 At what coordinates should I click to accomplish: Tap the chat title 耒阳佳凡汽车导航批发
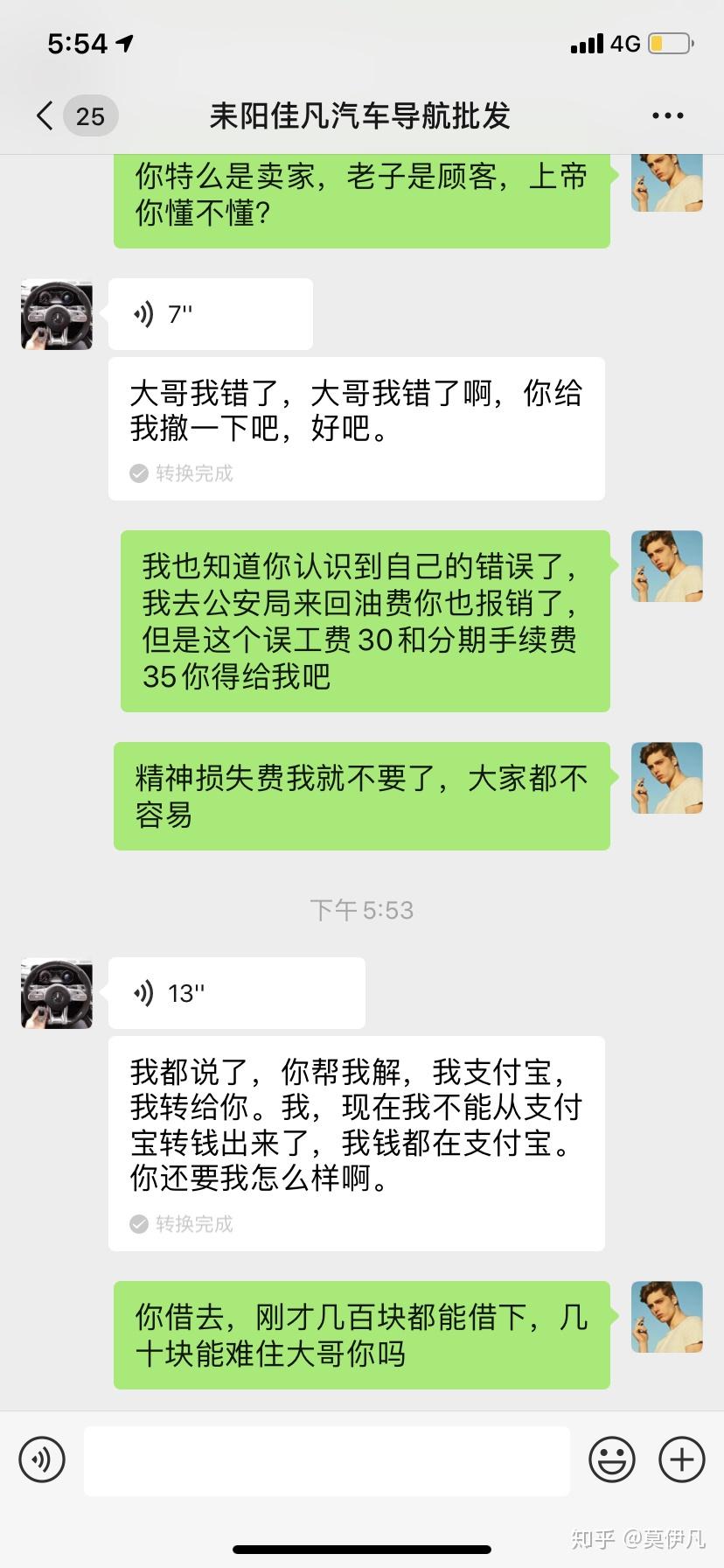tap(362, 115)
